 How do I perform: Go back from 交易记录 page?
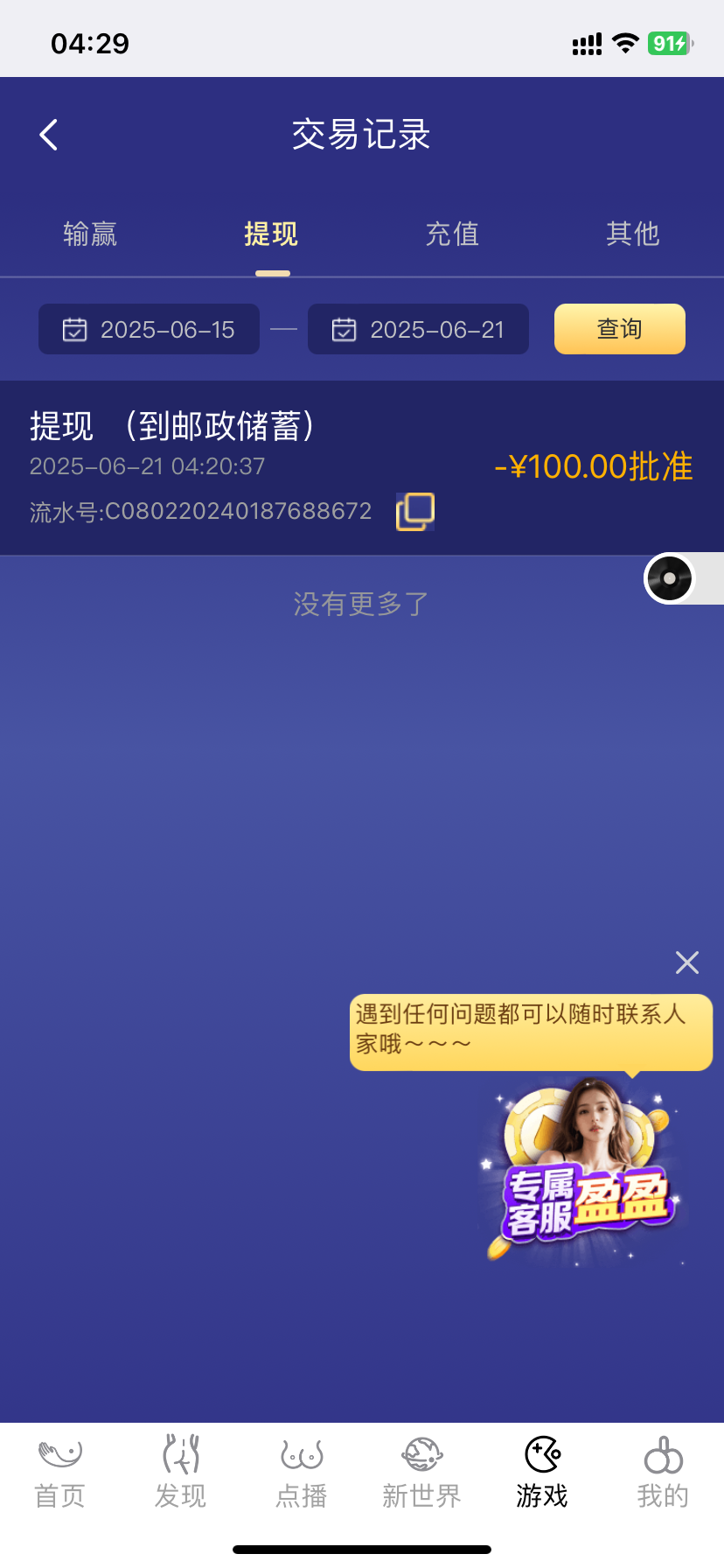click(49, 136)
